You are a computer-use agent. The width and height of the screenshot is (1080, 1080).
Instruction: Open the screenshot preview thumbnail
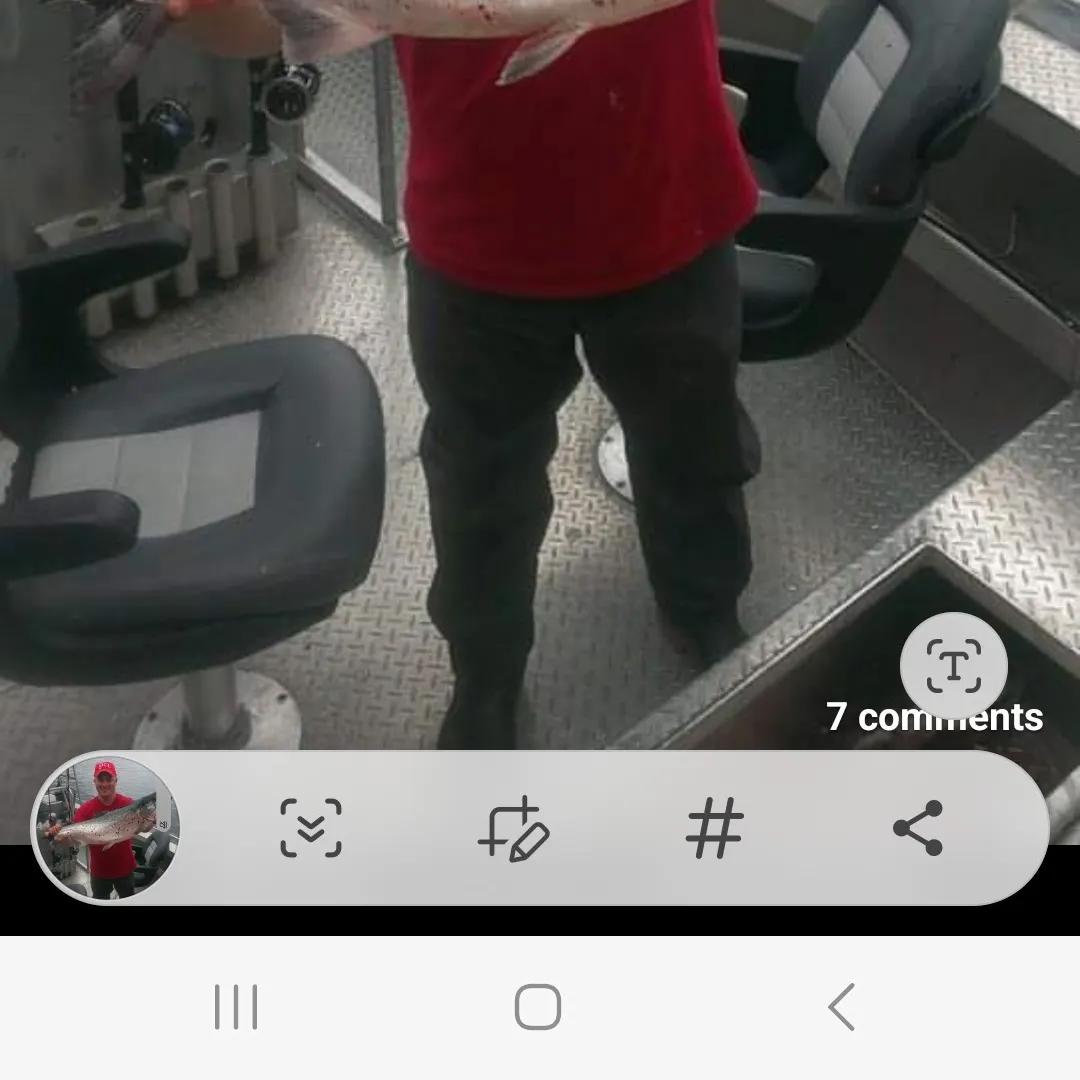pyautogui.click(x=106, y=828)
